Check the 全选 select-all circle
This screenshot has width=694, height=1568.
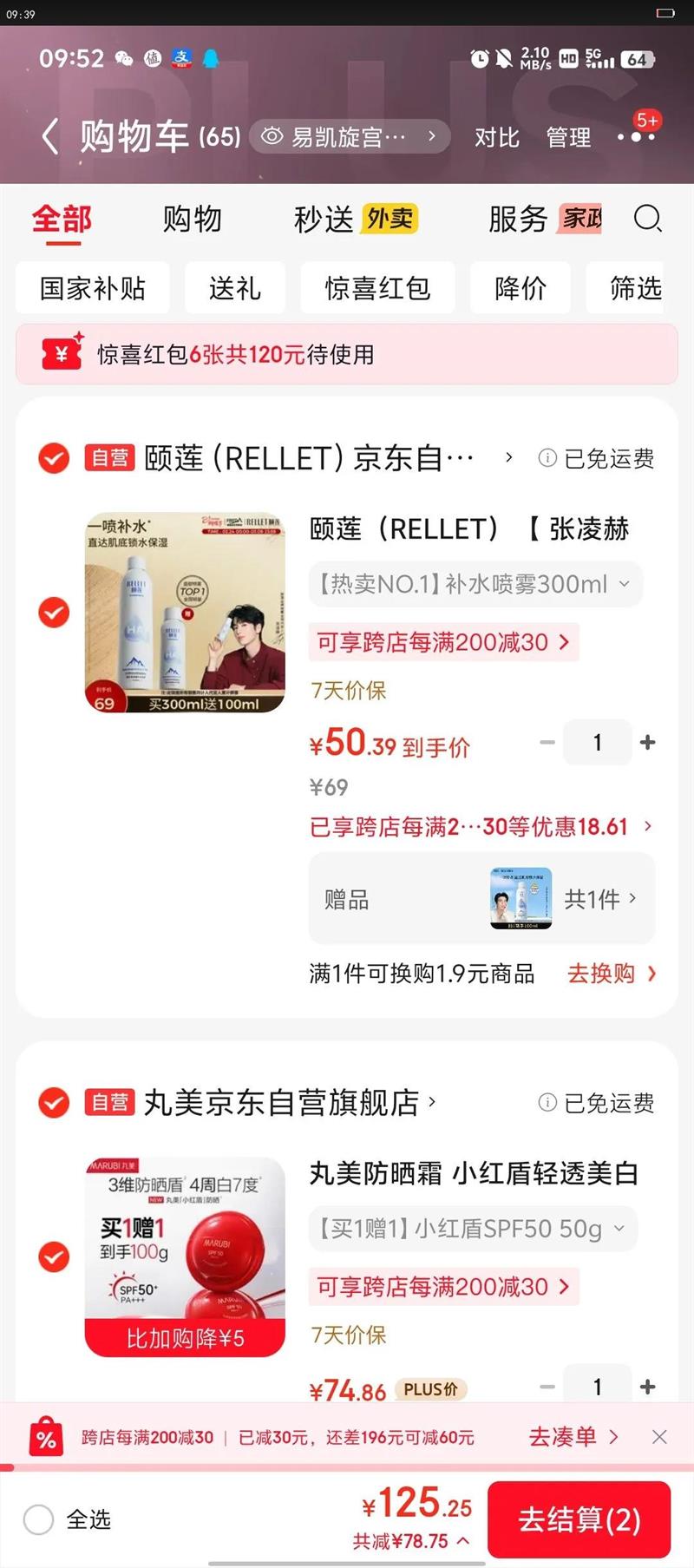39,1519
